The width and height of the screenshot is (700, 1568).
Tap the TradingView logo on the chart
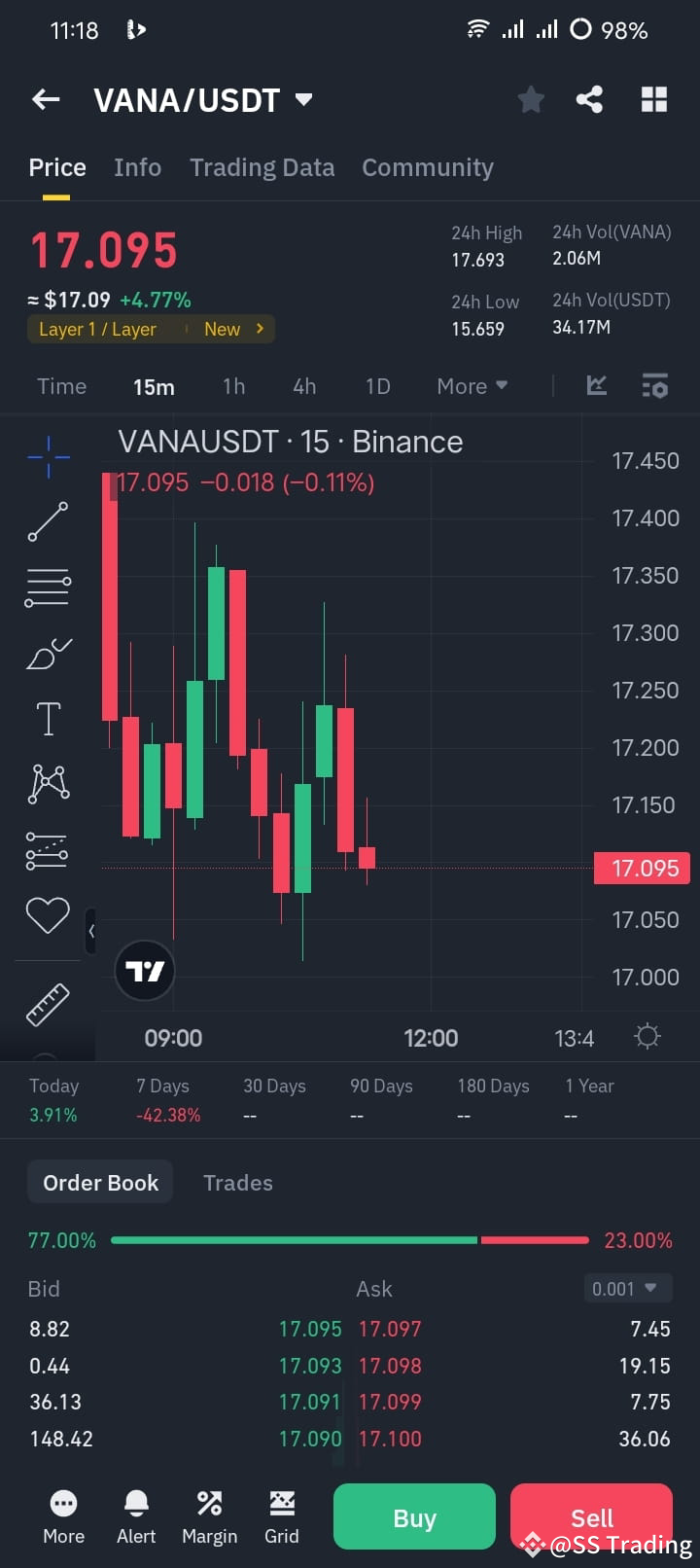tap(144, 970)
